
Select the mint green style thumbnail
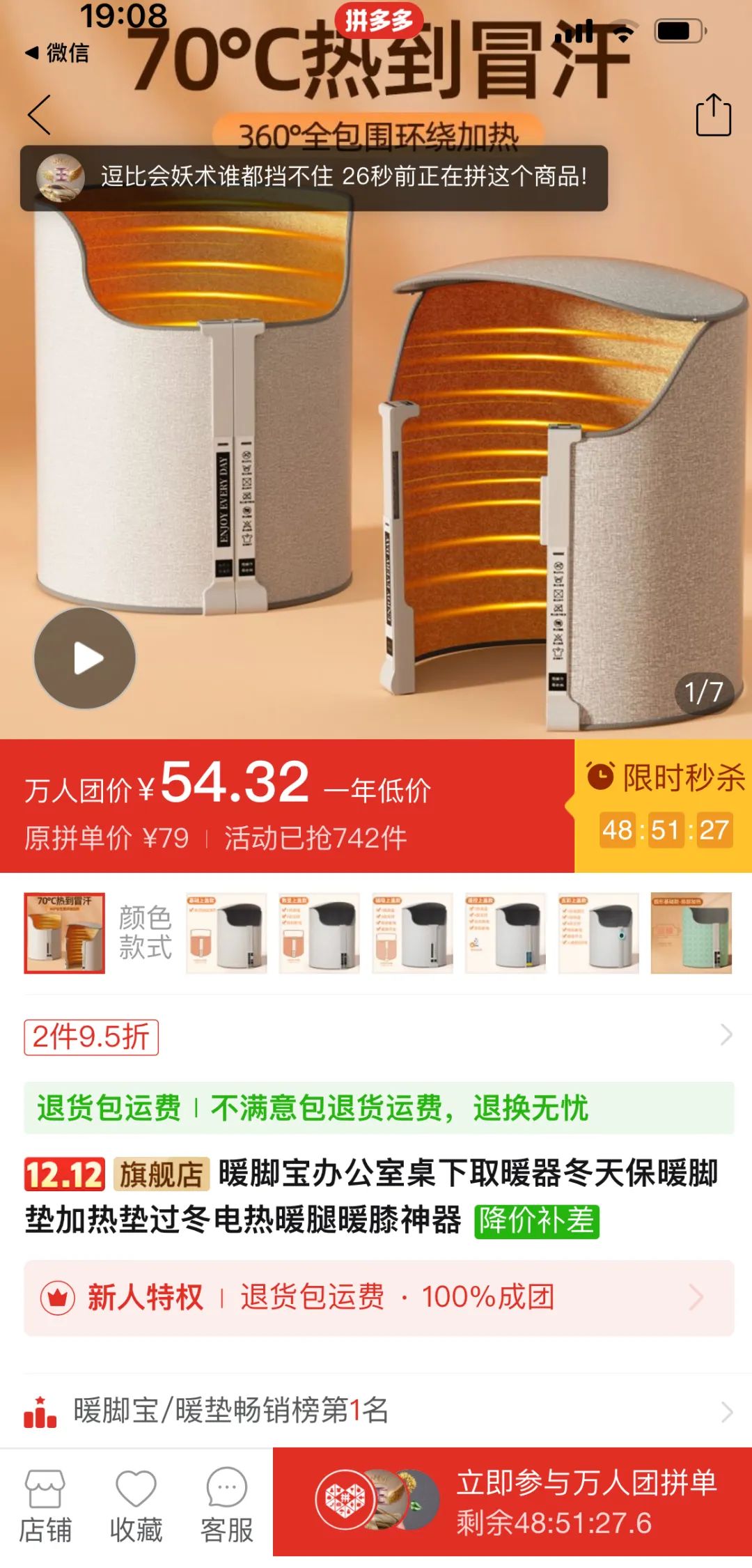(691, 933)
